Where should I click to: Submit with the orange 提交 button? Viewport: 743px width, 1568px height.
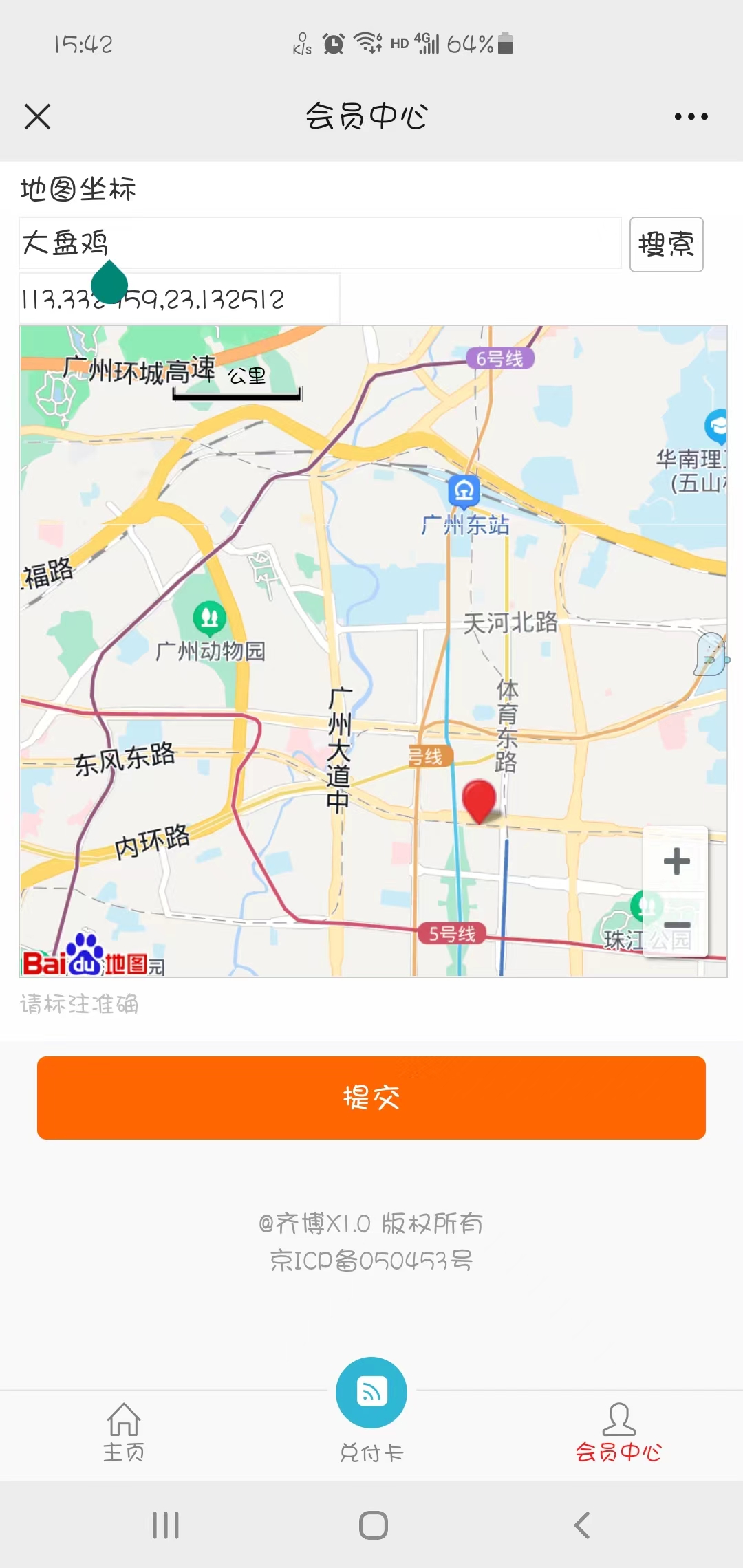(x=371, y=1098)
